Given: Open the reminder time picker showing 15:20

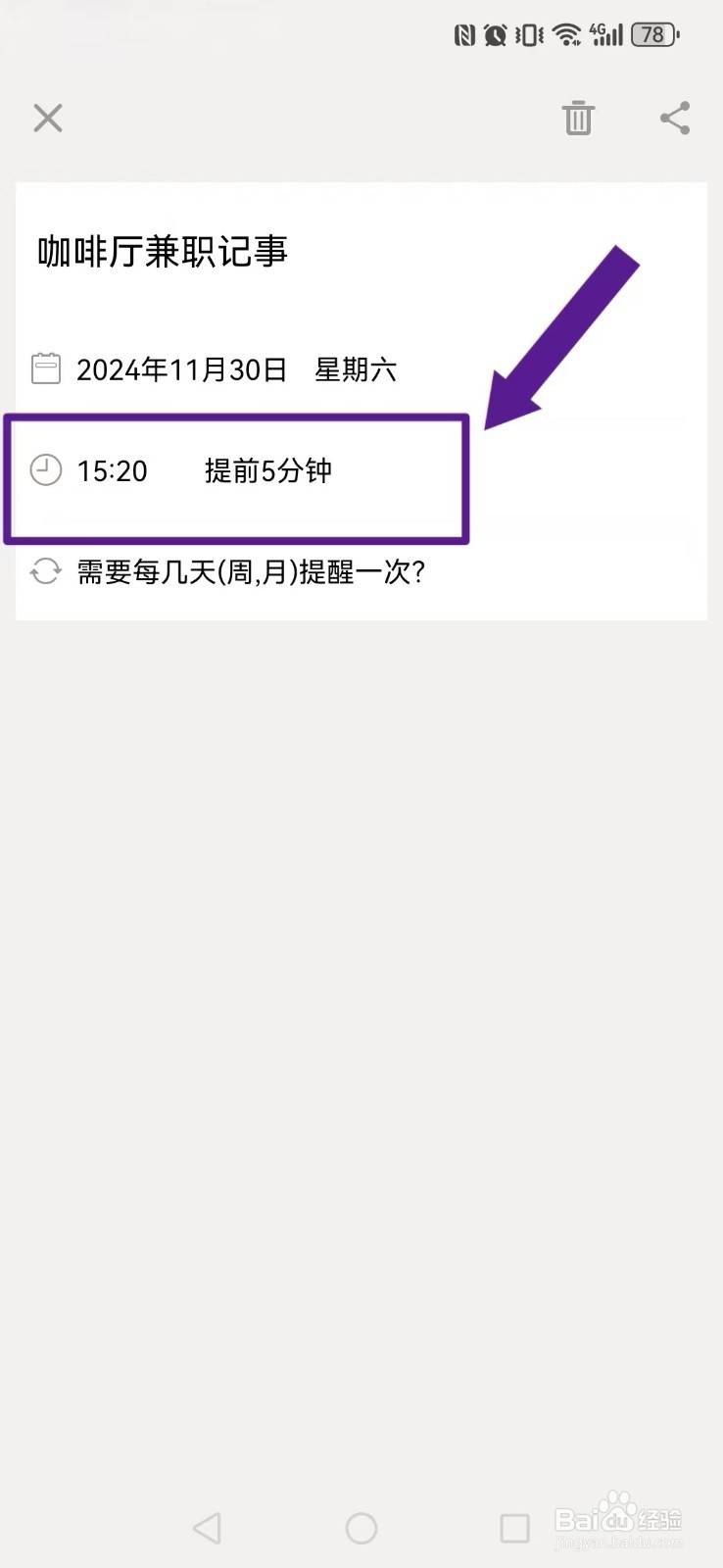Looking at the screenshot, I should click(x=112, y=471).
